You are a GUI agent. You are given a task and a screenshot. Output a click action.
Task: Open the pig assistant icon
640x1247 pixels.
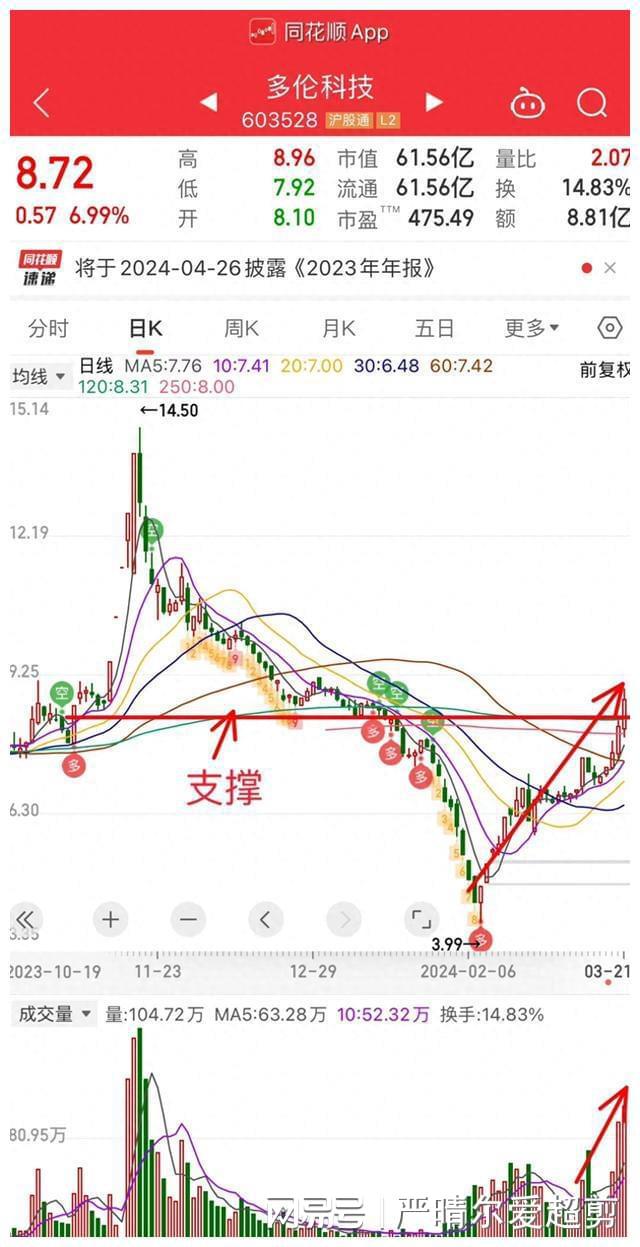click(x=527, y=102)
